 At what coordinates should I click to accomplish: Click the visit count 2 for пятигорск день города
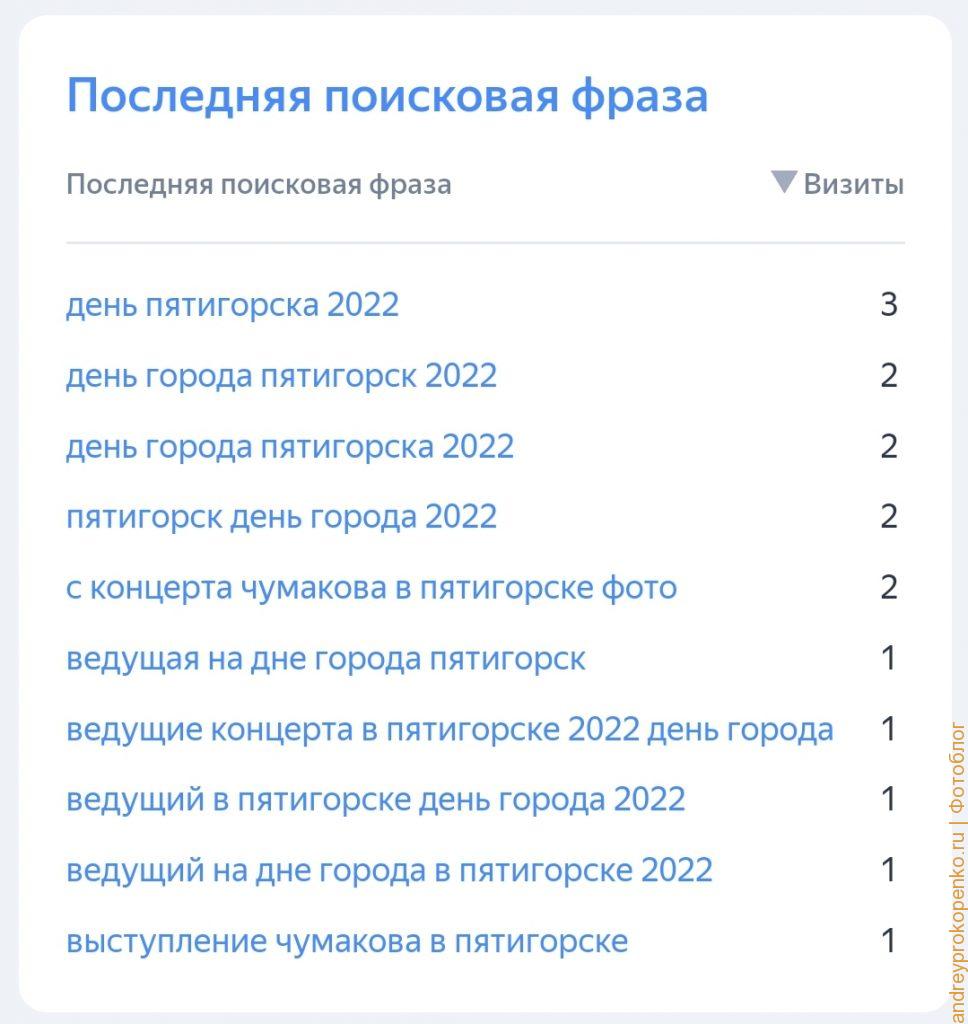(x=888, y=516)
